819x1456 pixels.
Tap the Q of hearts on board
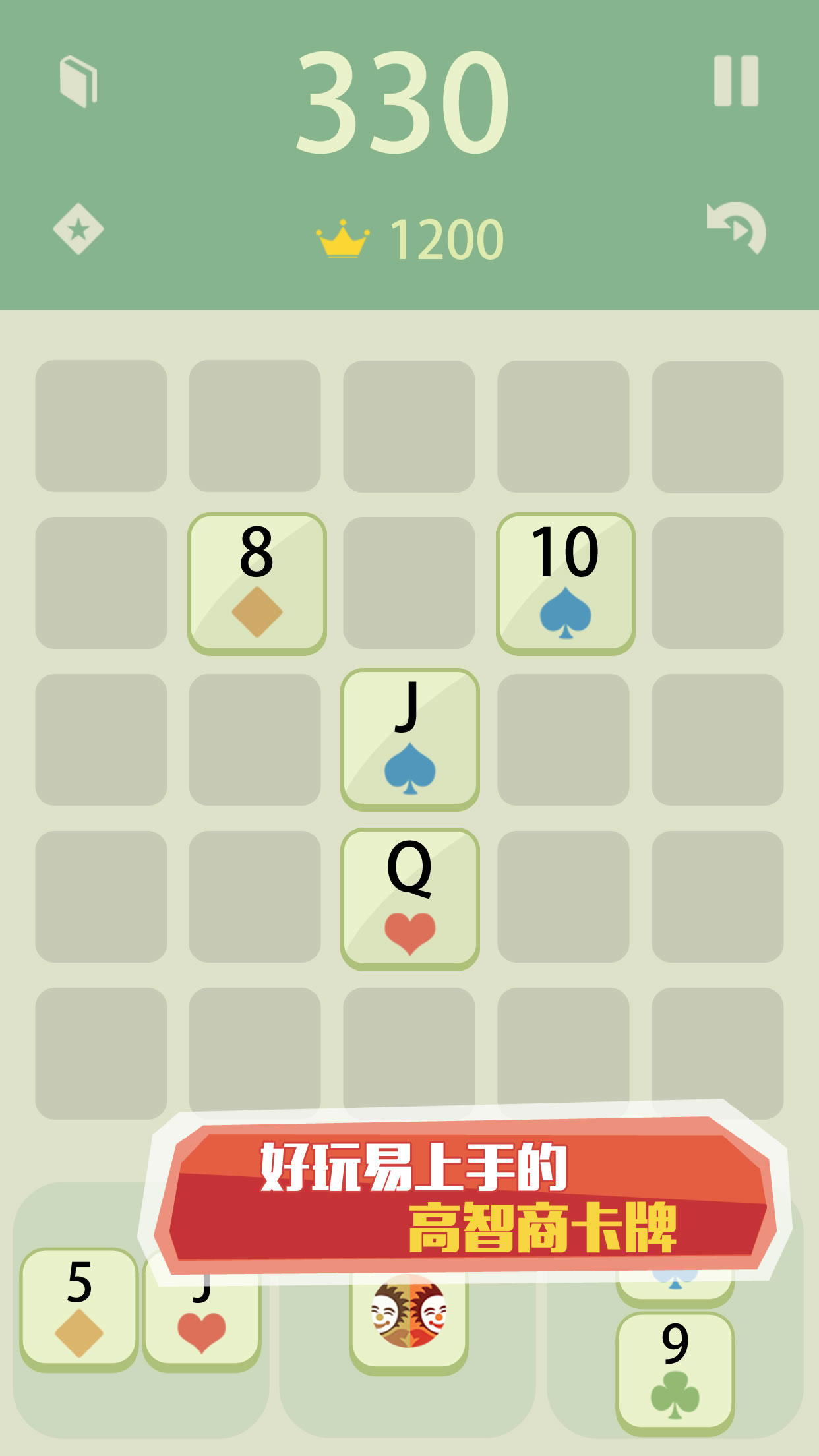coord(410,899)
